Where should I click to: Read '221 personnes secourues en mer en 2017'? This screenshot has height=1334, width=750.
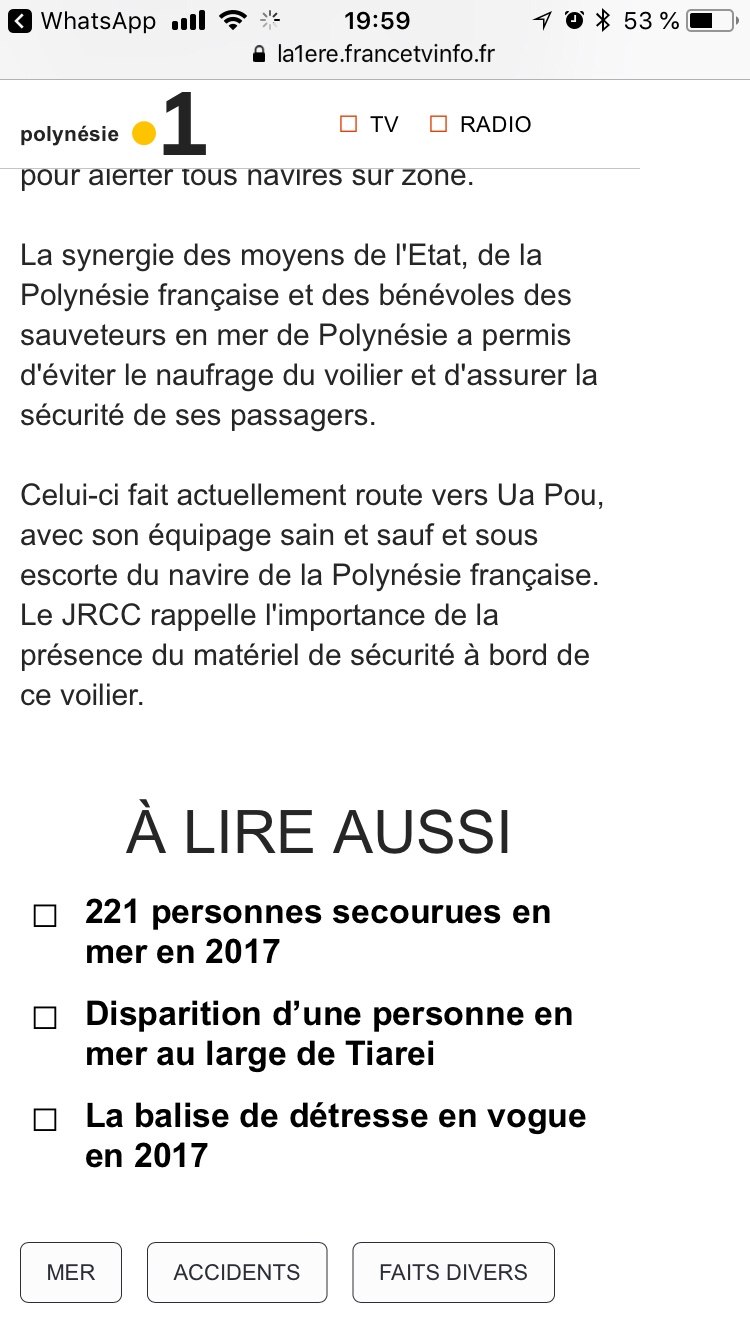point(318,931)
